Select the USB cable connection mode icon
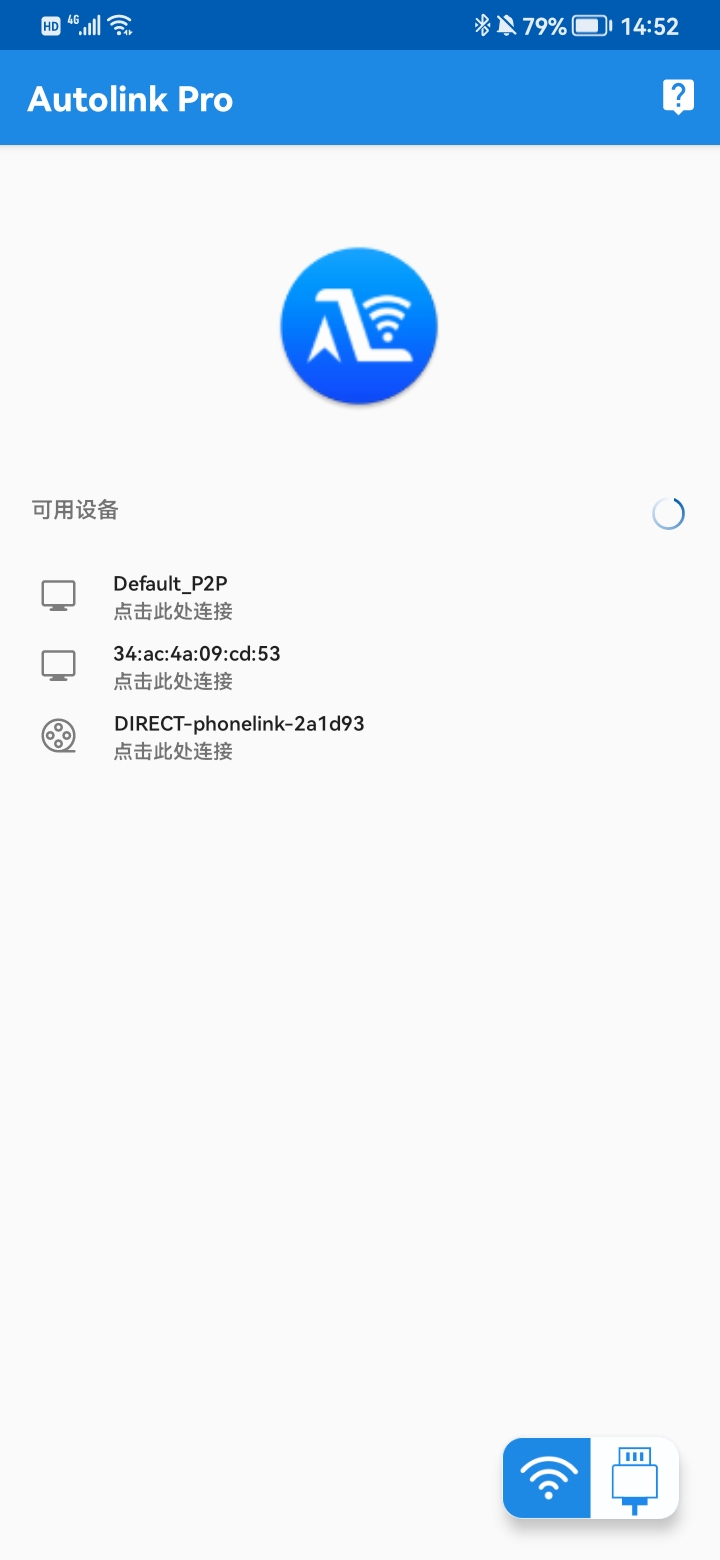The height and width of the screenshot is (1560, 720). [x=634, y=1477]
